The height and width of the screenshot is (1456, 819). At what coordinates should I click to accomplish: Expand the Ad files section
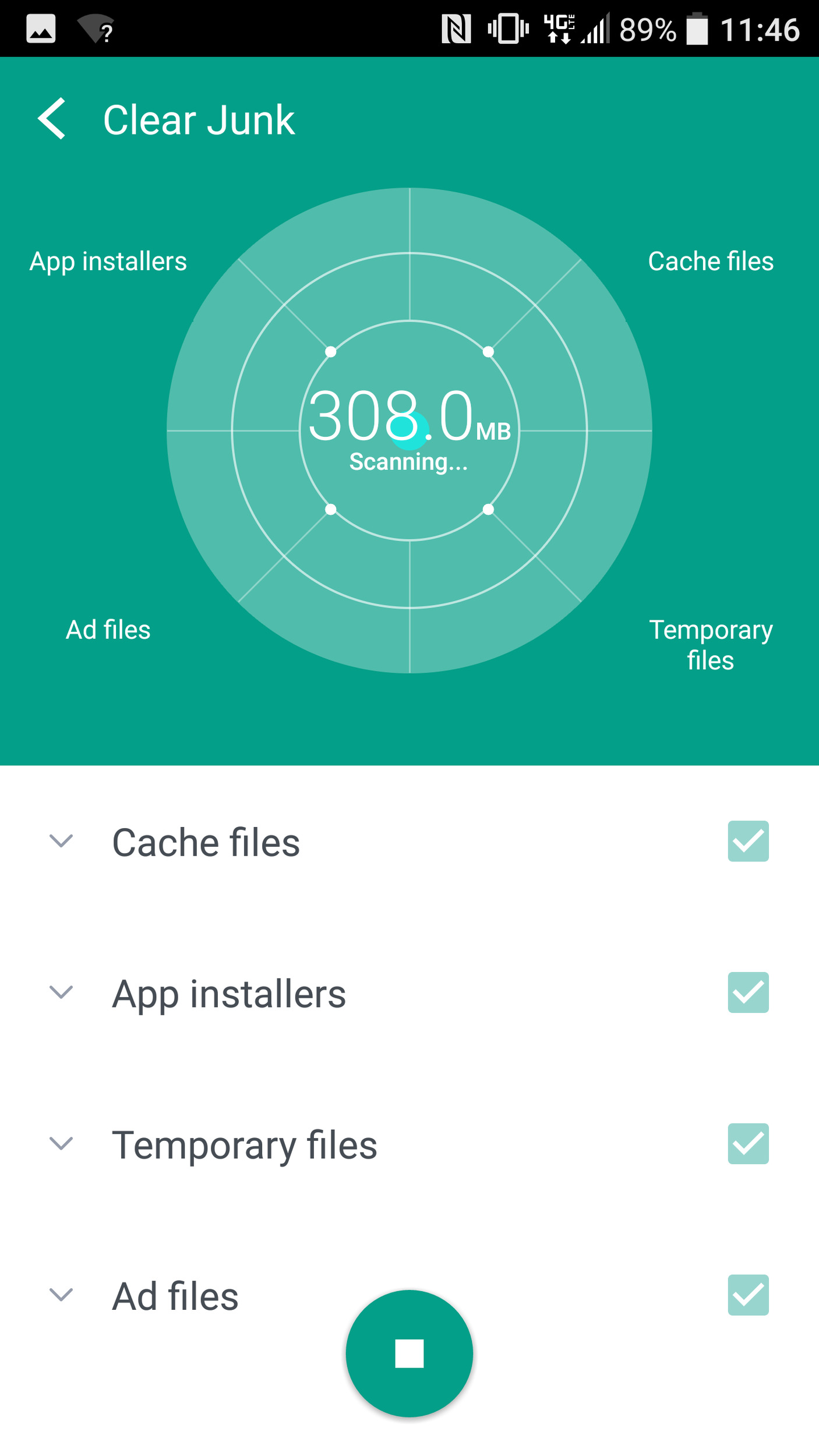point(61,1295)
